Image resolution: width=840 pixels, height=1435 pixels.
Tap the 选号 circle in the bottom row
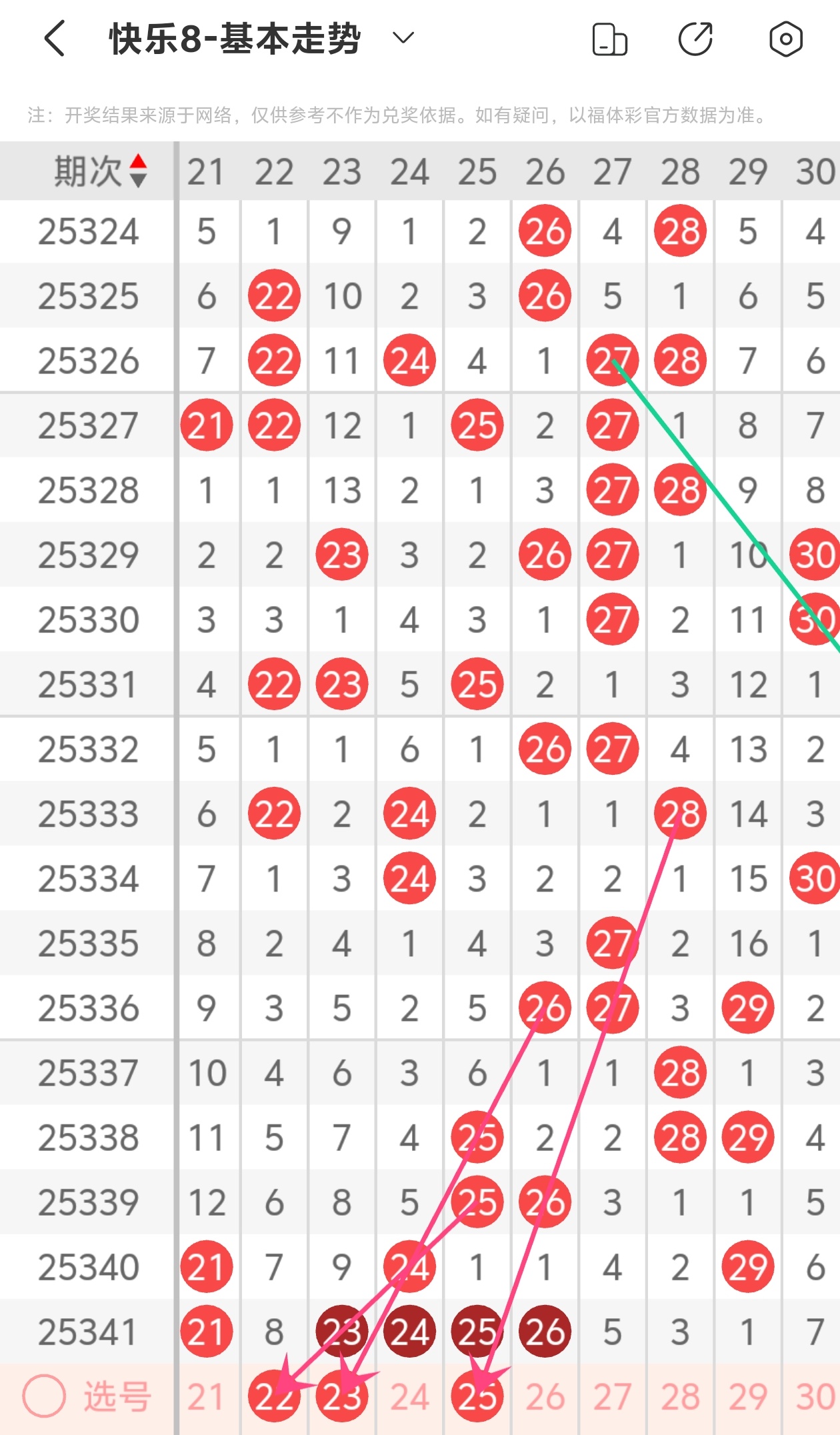[44, 1397]
